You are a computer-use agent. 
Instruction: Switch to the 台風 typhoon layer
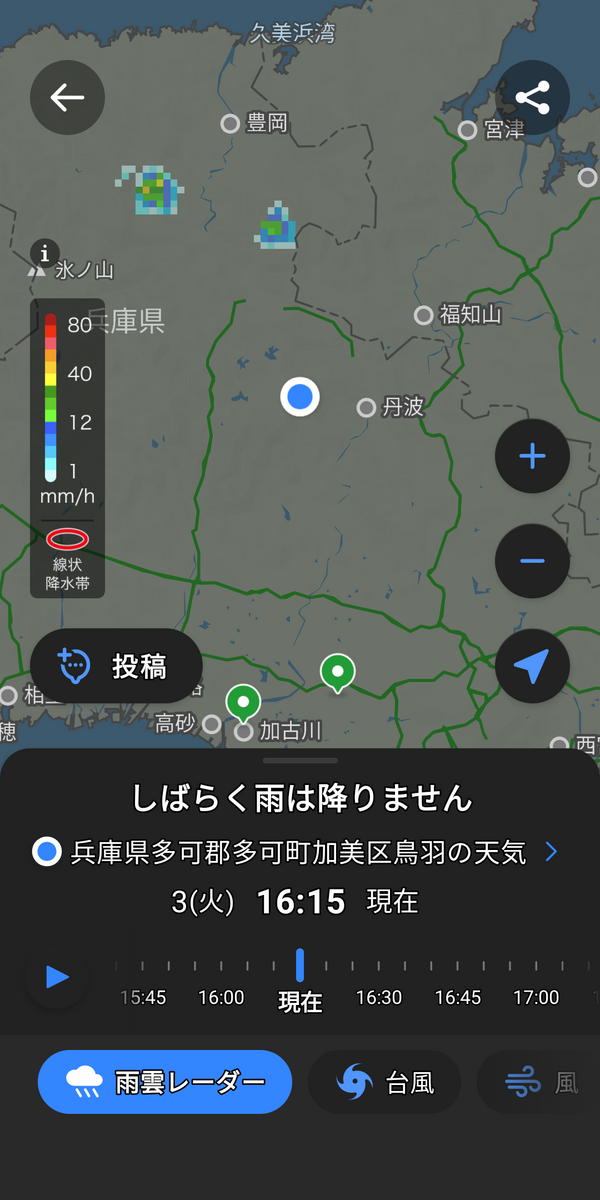pos(385,1082)
